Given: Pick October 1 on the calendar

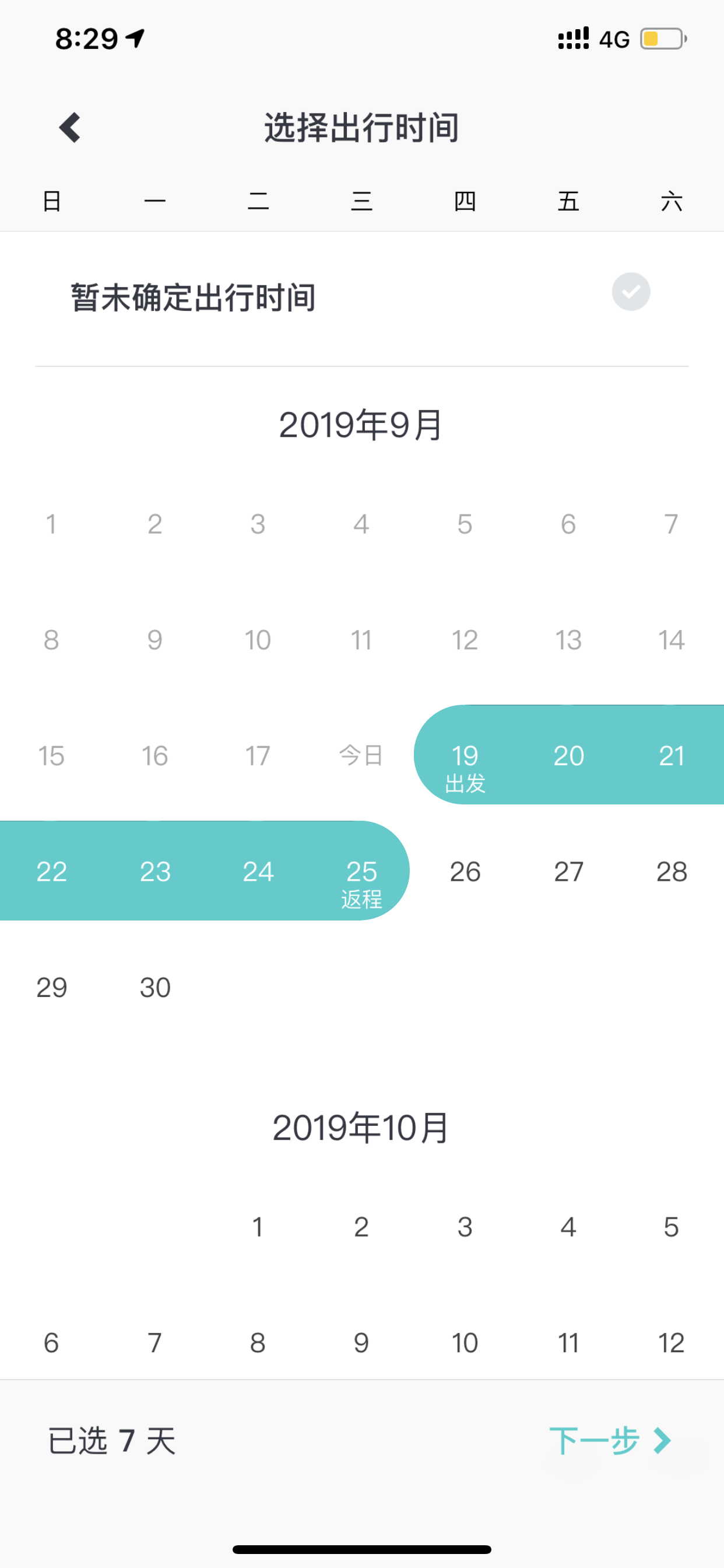Looking at the screenshot, I should 258,1227.
